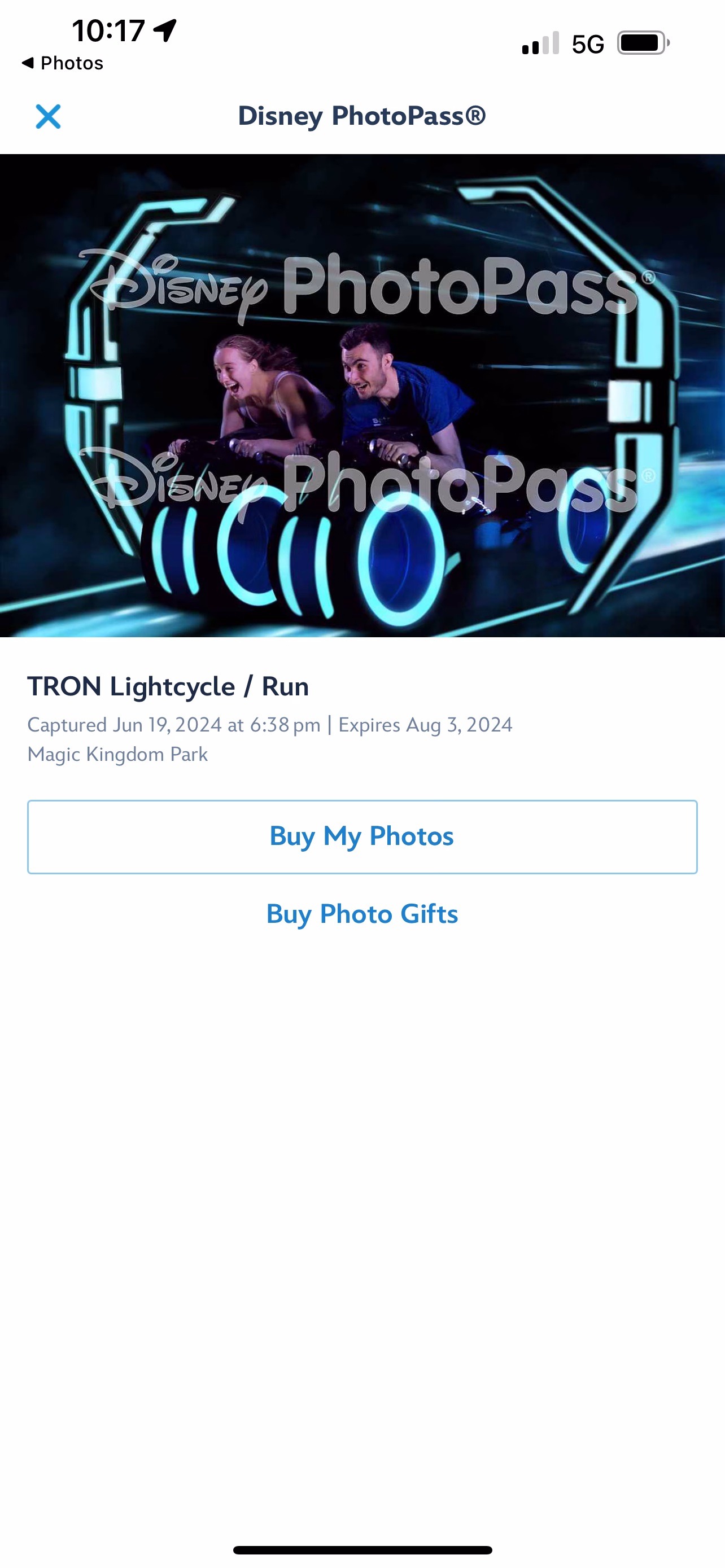Open Buy Photo Gifts
The width and height of the screenshot is (725, 1568).
[x=362, y=914]
